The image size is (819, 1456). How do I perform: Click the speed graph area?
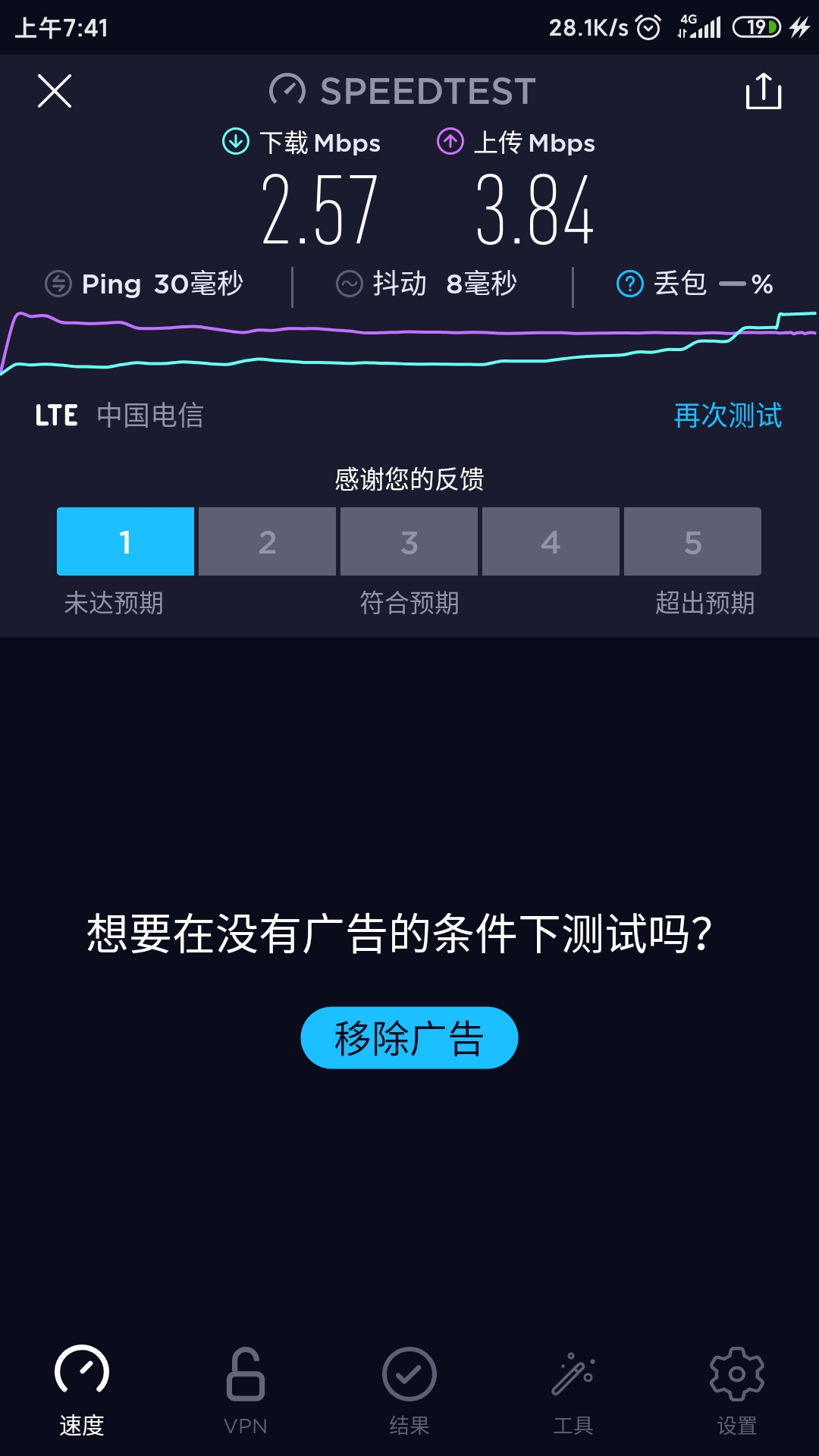[x=409, y=341]
